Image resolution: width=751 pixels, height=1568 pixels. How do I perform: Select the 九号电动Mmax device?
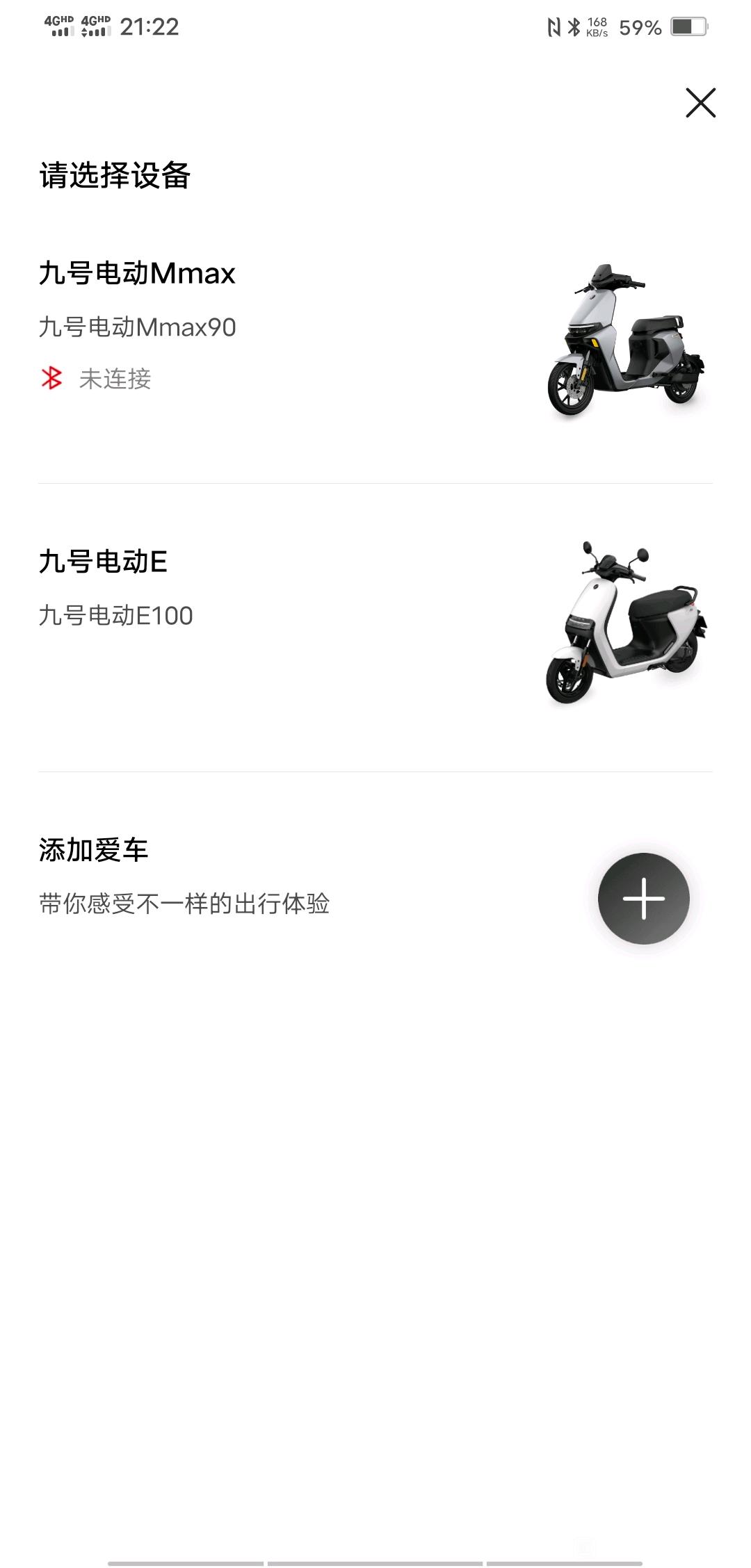375,340
